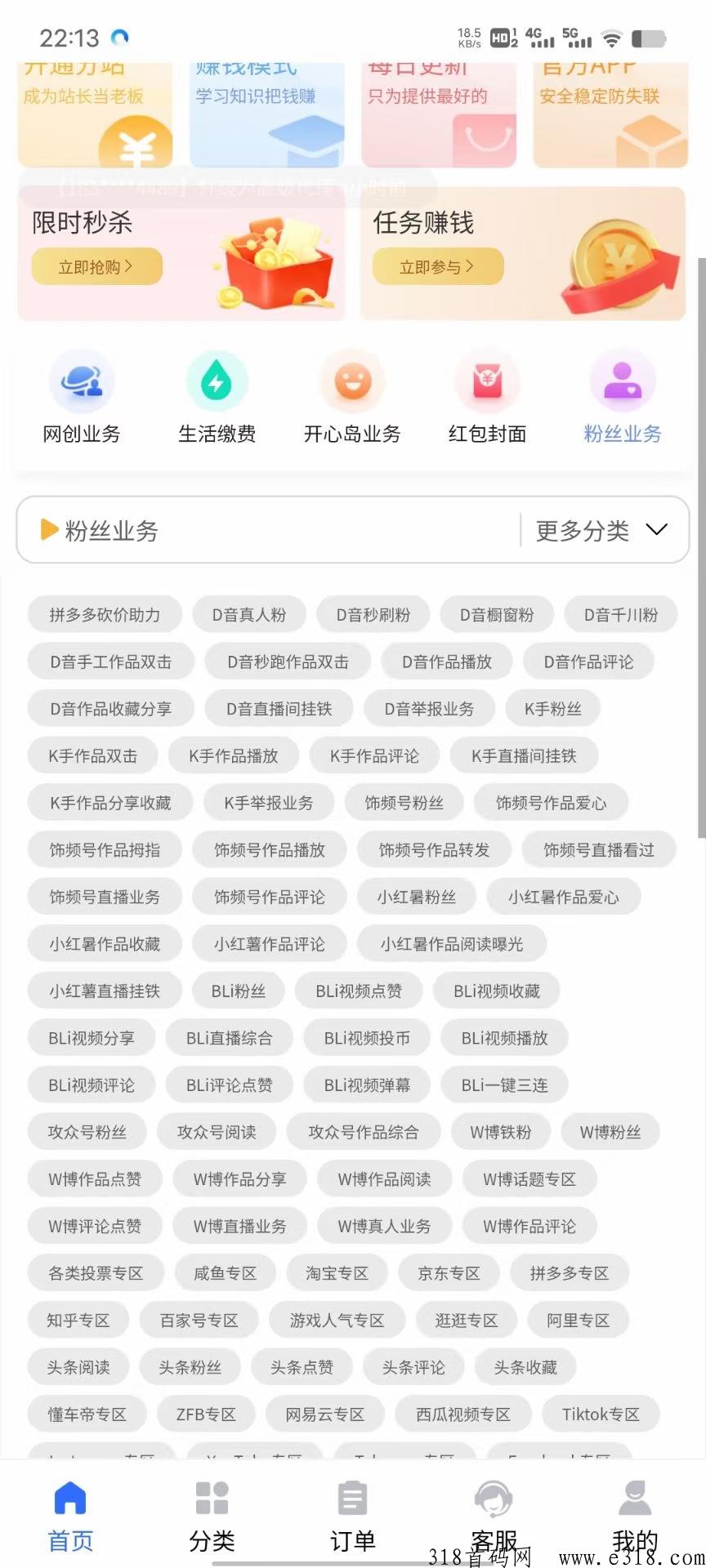
Task: Switch to the 分类 tab
Action: point(212,1517)
